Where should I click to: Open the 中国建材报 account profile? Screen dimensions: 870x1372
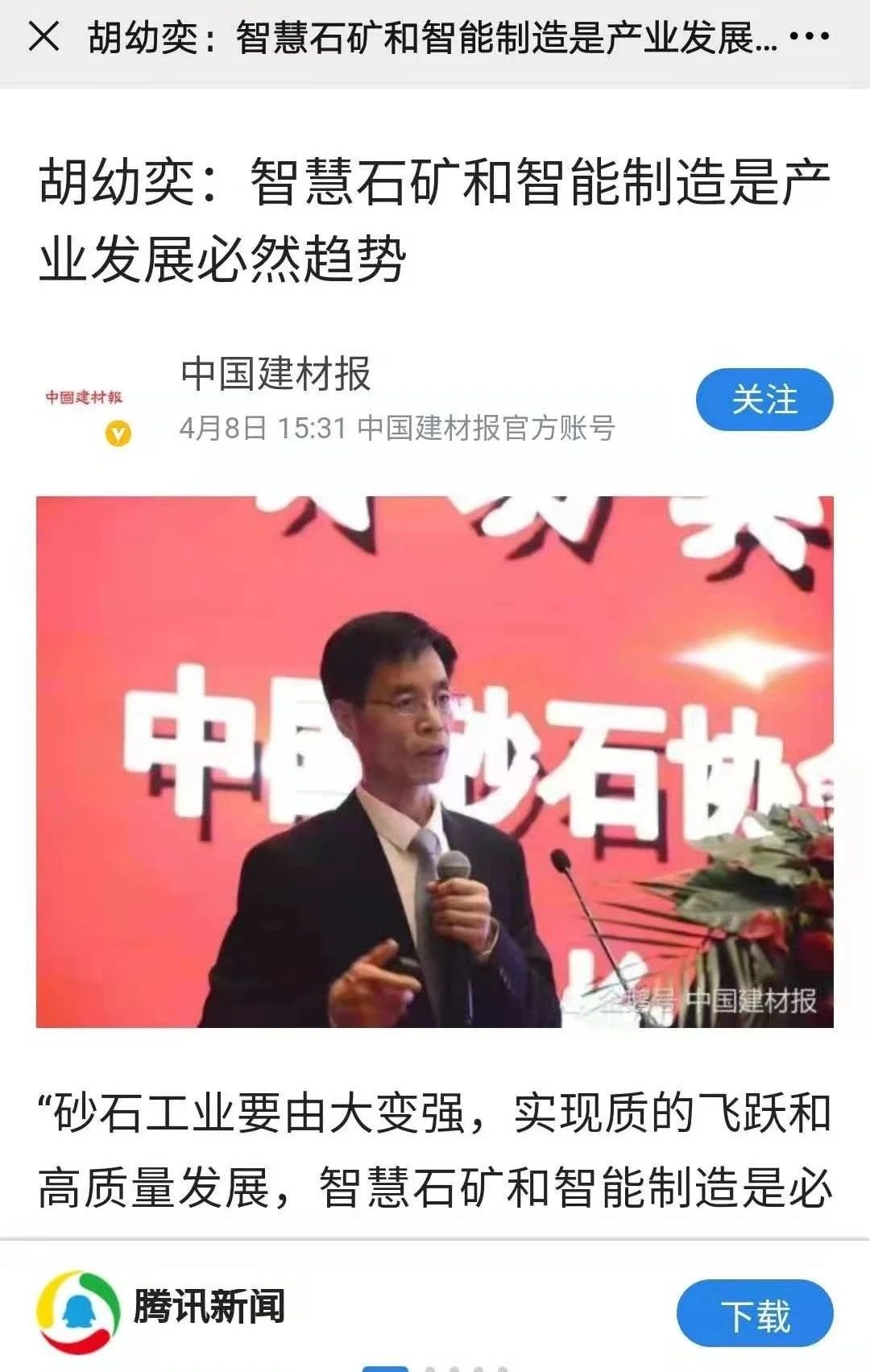coord(274,375)
